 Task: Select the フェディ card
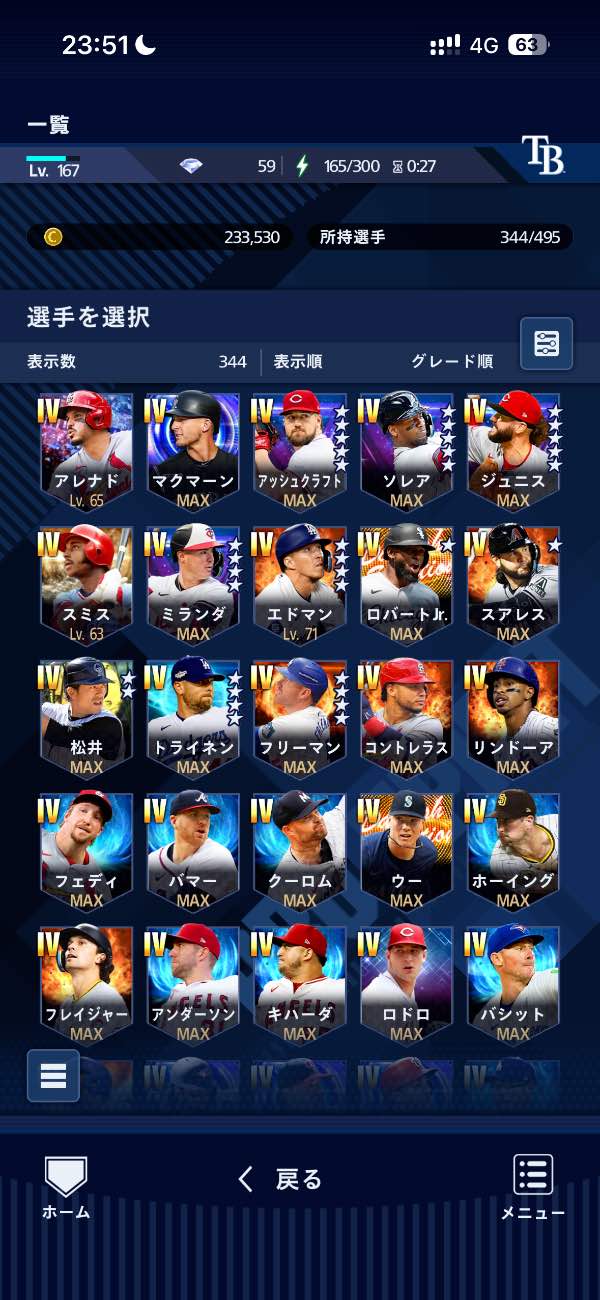coord(86,851)
